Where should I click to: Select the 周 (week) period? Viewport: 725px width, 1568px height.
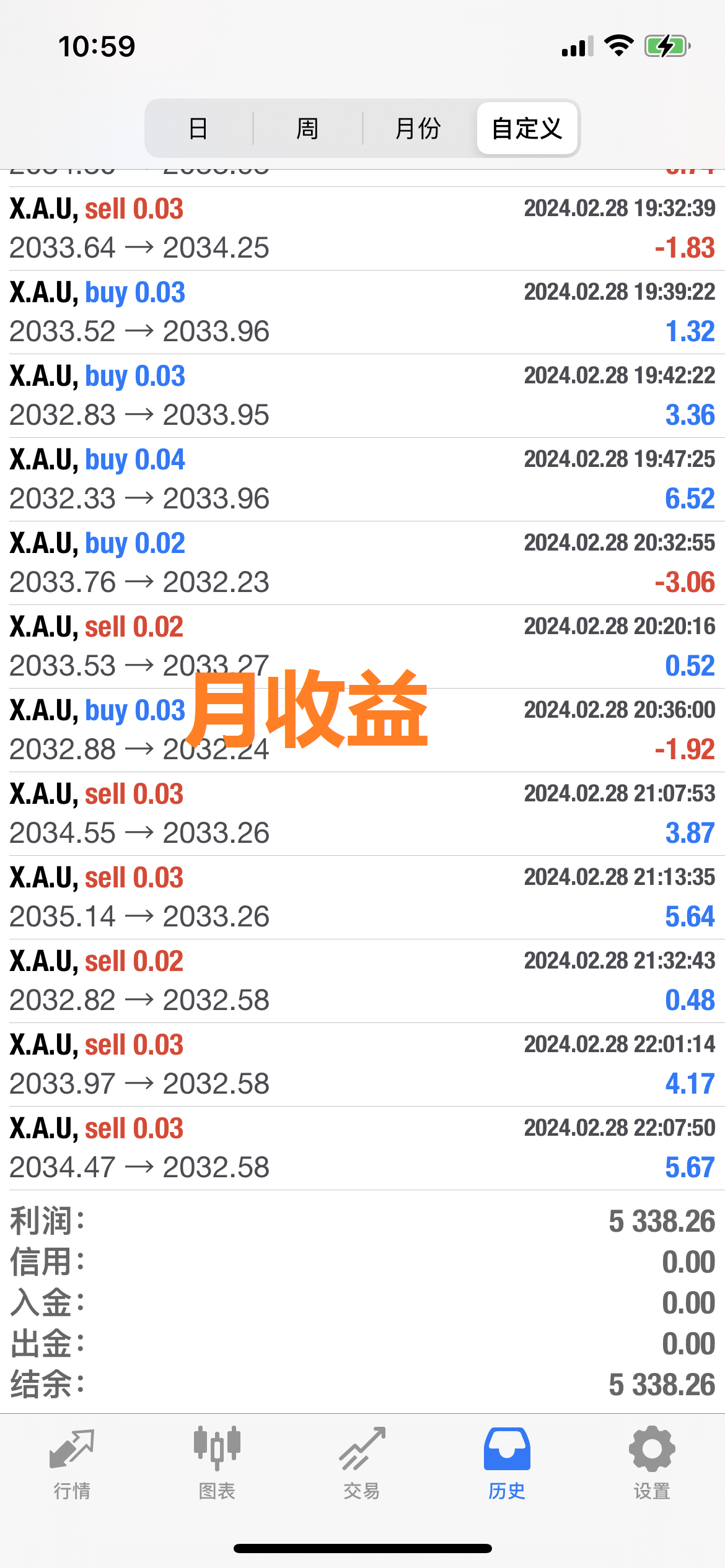(x=307, y=128)
